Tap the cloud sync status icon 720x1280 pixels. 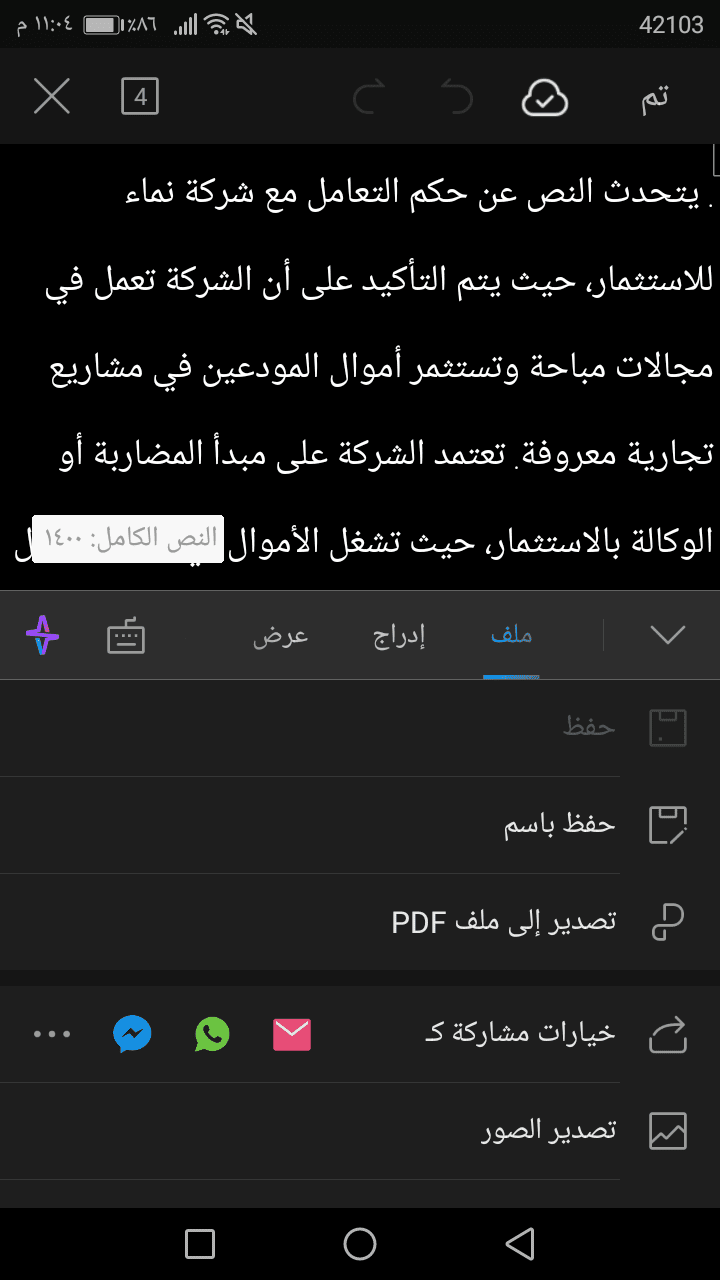[x=545, y=97]
